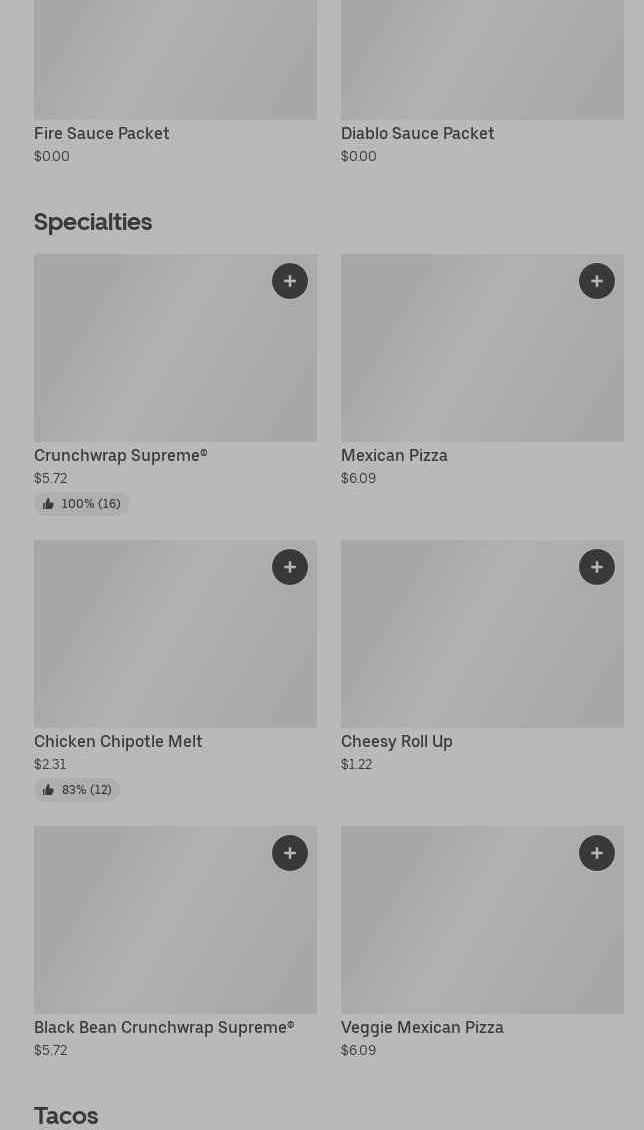Add Mexican Pizza to the cart
Viewport: 644px width, 1130px height.
pyautogui.click(x=597, y=281)
